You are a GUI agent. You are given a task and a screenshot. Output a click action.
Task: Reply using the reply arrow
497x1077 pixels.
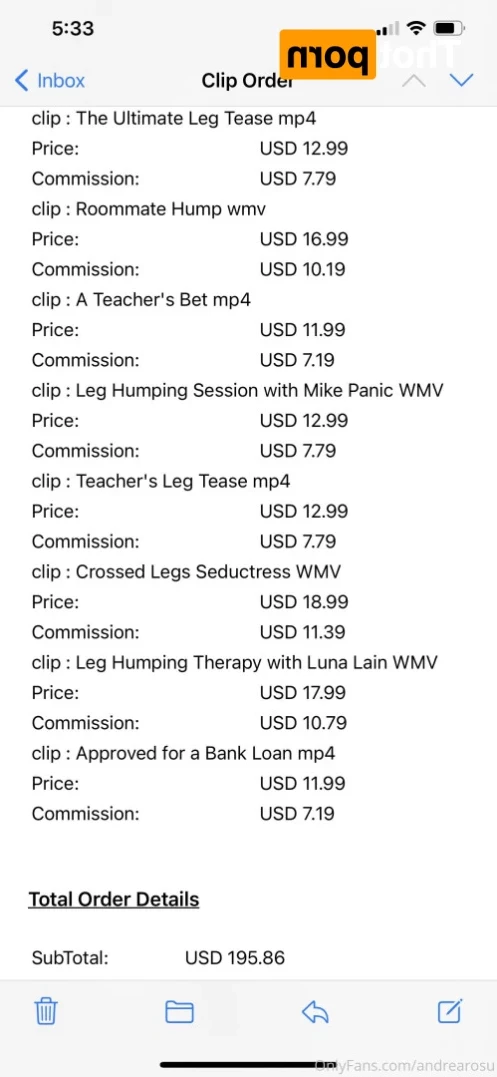coord(315,1011)
